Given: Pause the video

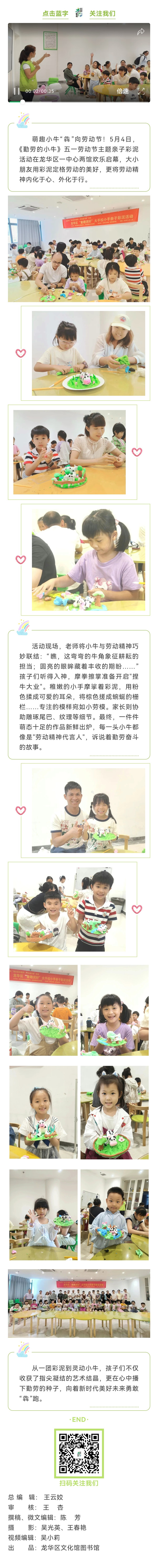Looking at the screenshot, I should pos(17,91).
